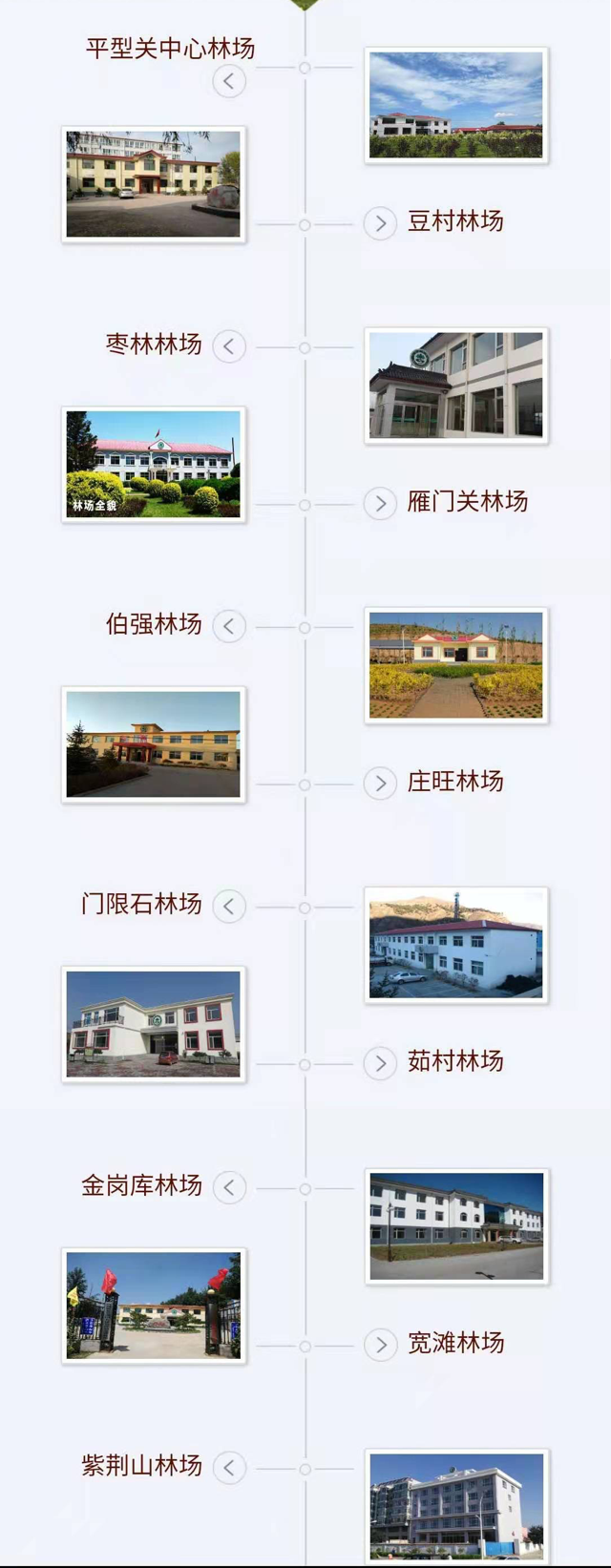View the 宽滩林场 gate photo
611x1568 pixels.
(153, 1306)
